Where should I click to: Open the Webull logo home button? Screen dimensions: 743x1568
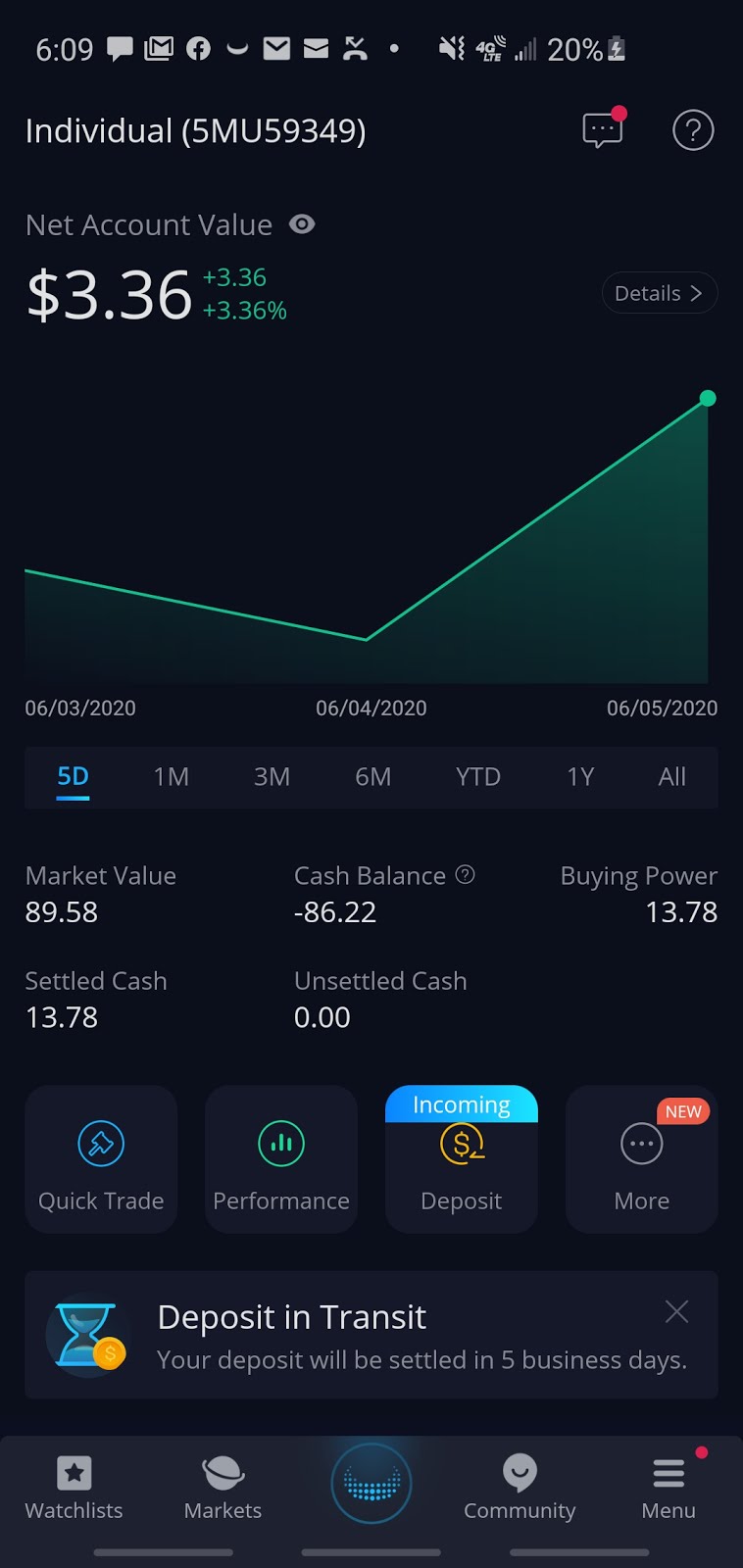[371, 1483]
